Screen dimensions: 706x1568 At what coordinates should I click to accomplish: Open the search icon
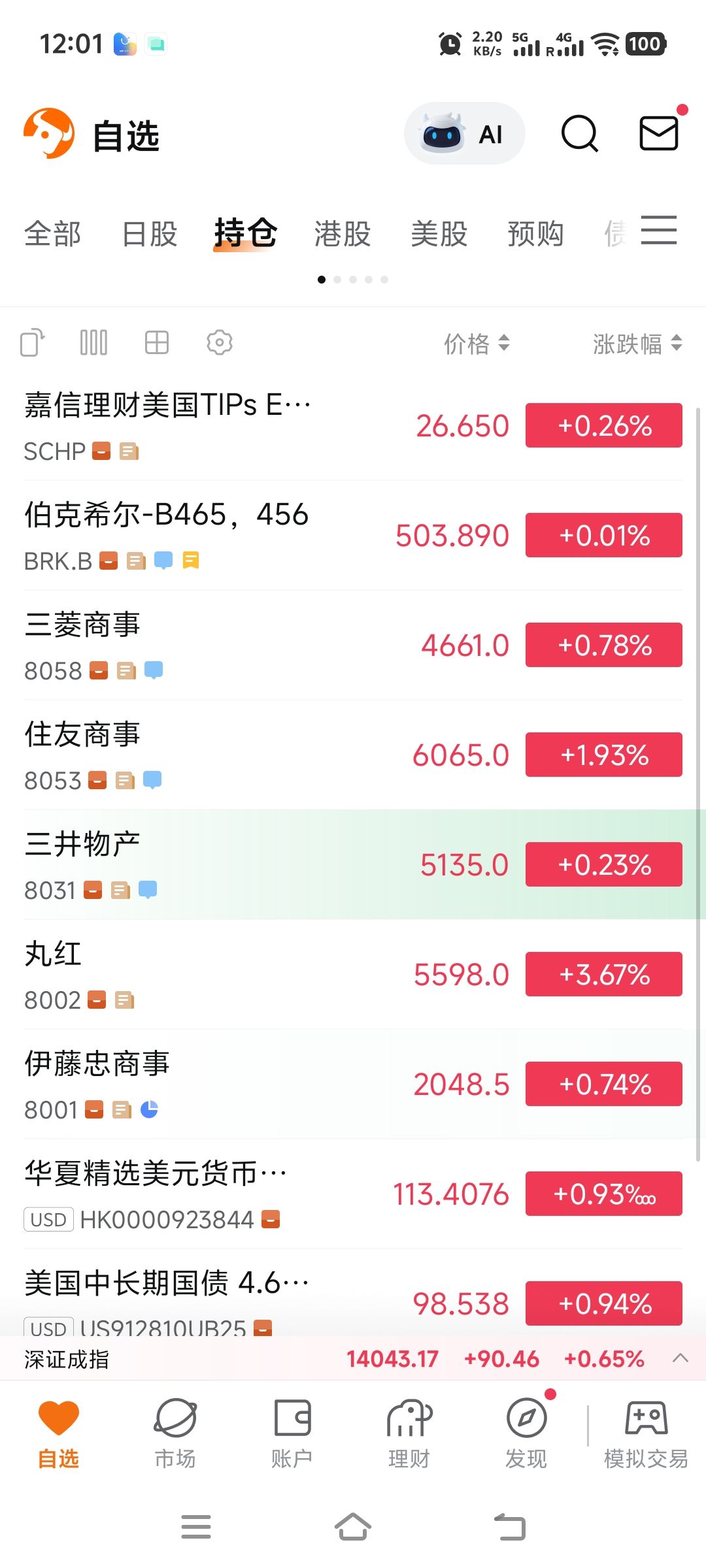pos(579,134)
